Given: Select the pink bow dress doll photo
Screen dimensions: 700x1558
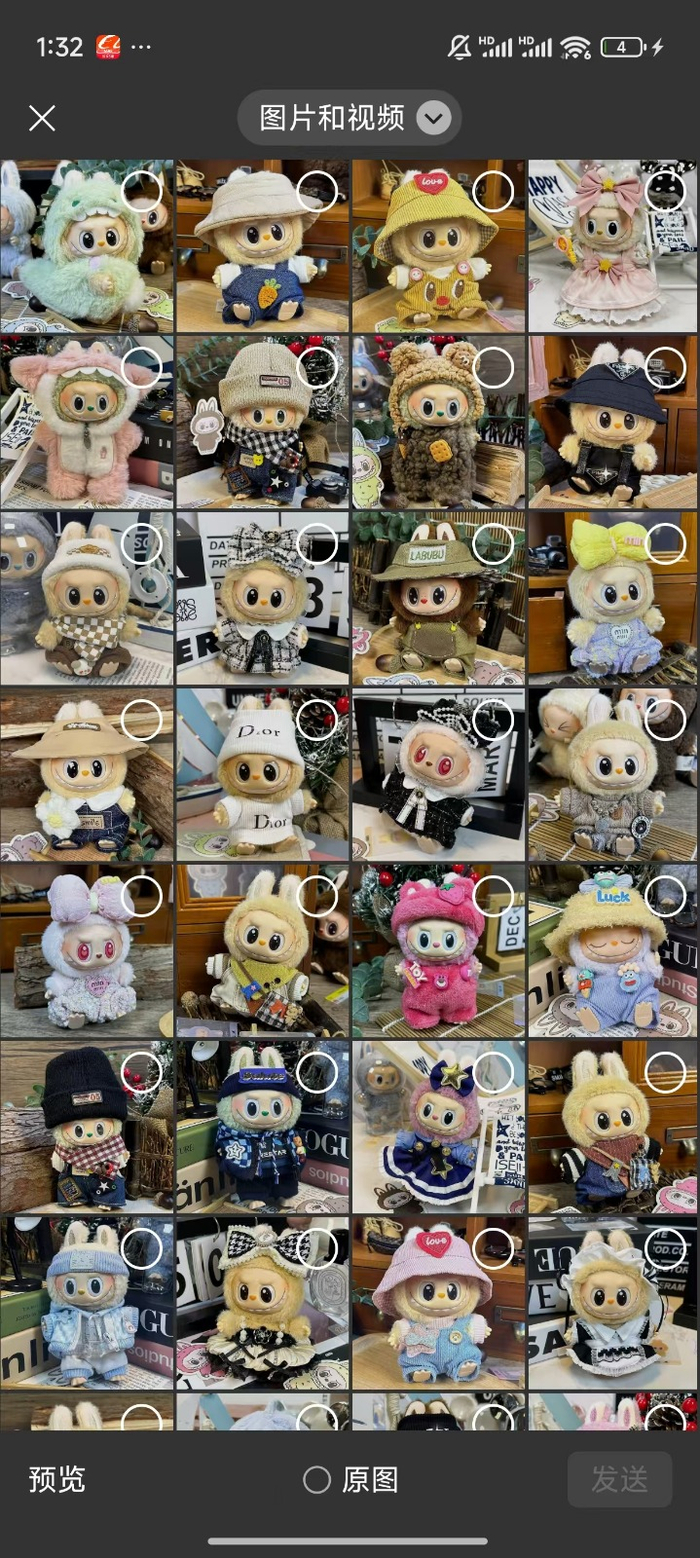Looking at the screenshot, I should [x=666, y=192].
